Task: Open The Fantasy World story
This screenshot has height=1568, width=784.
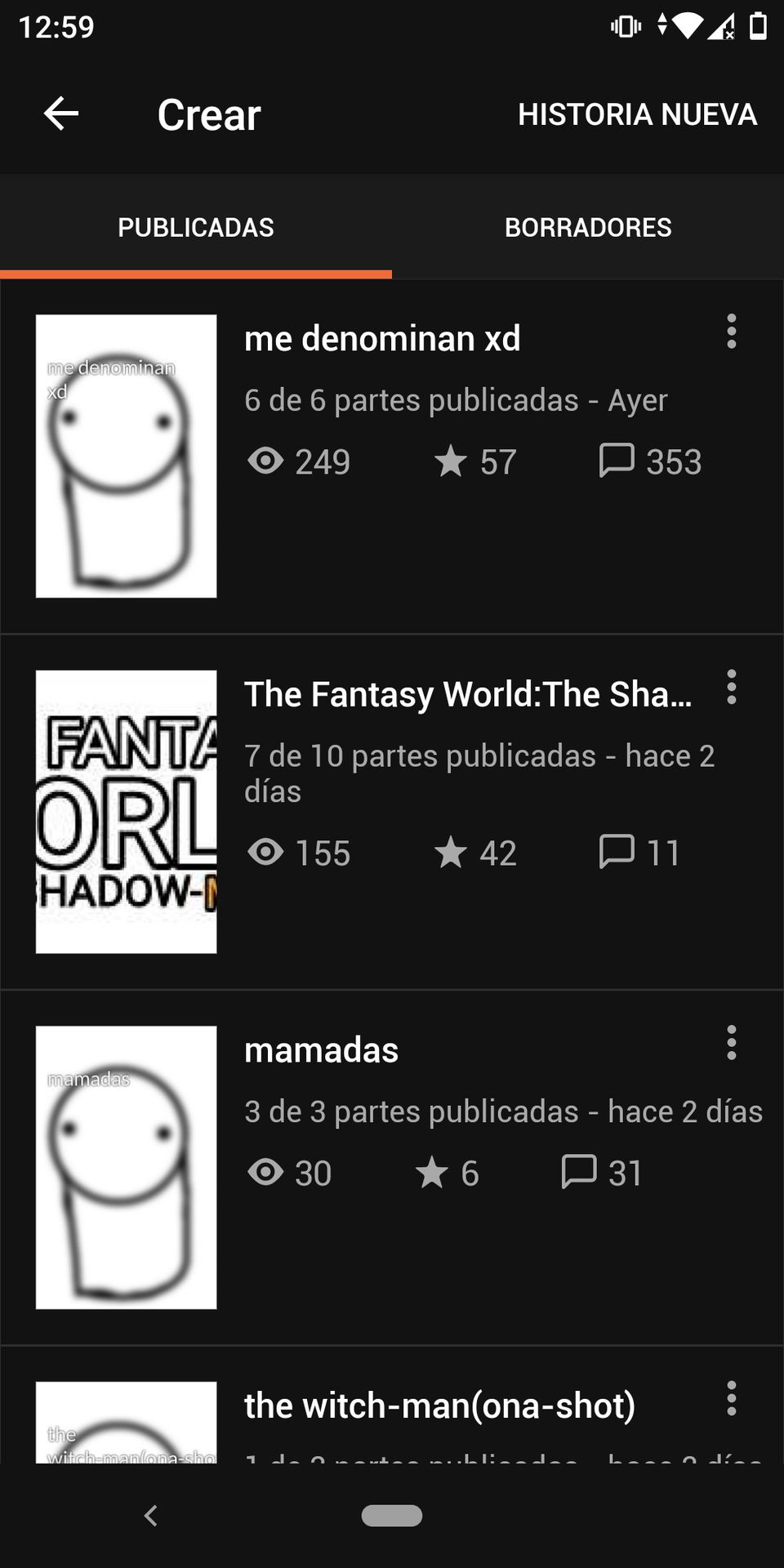Action: click(x=392, y=812)
